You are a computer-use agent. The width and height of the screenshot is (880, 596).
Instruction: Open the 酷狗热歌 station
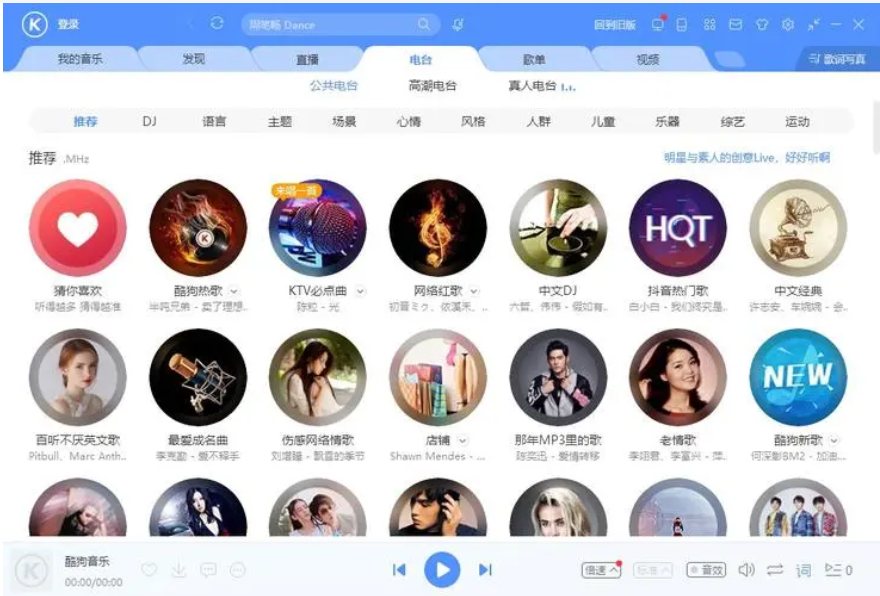198,228
